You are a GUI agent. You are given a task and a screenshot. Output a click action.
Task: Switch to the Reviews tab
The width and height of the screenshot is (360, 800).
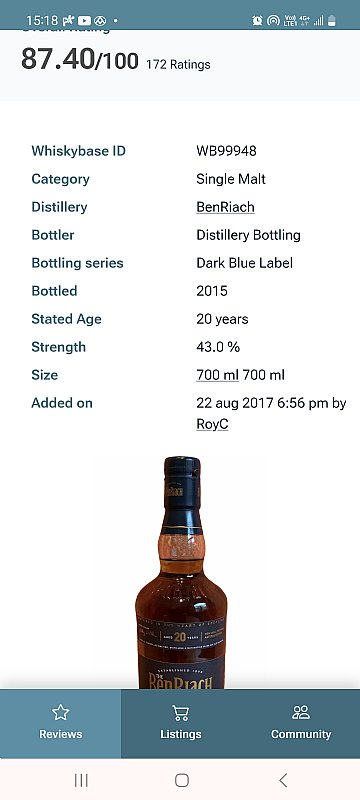(61, 723)
